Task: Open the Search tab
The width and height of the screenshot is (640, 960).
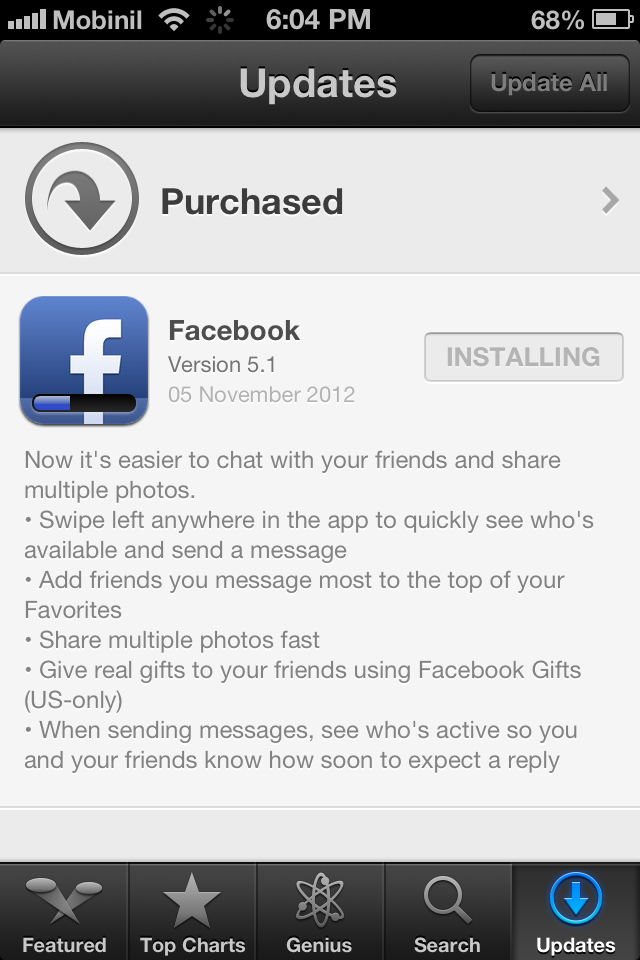Action: coord(447,912)
